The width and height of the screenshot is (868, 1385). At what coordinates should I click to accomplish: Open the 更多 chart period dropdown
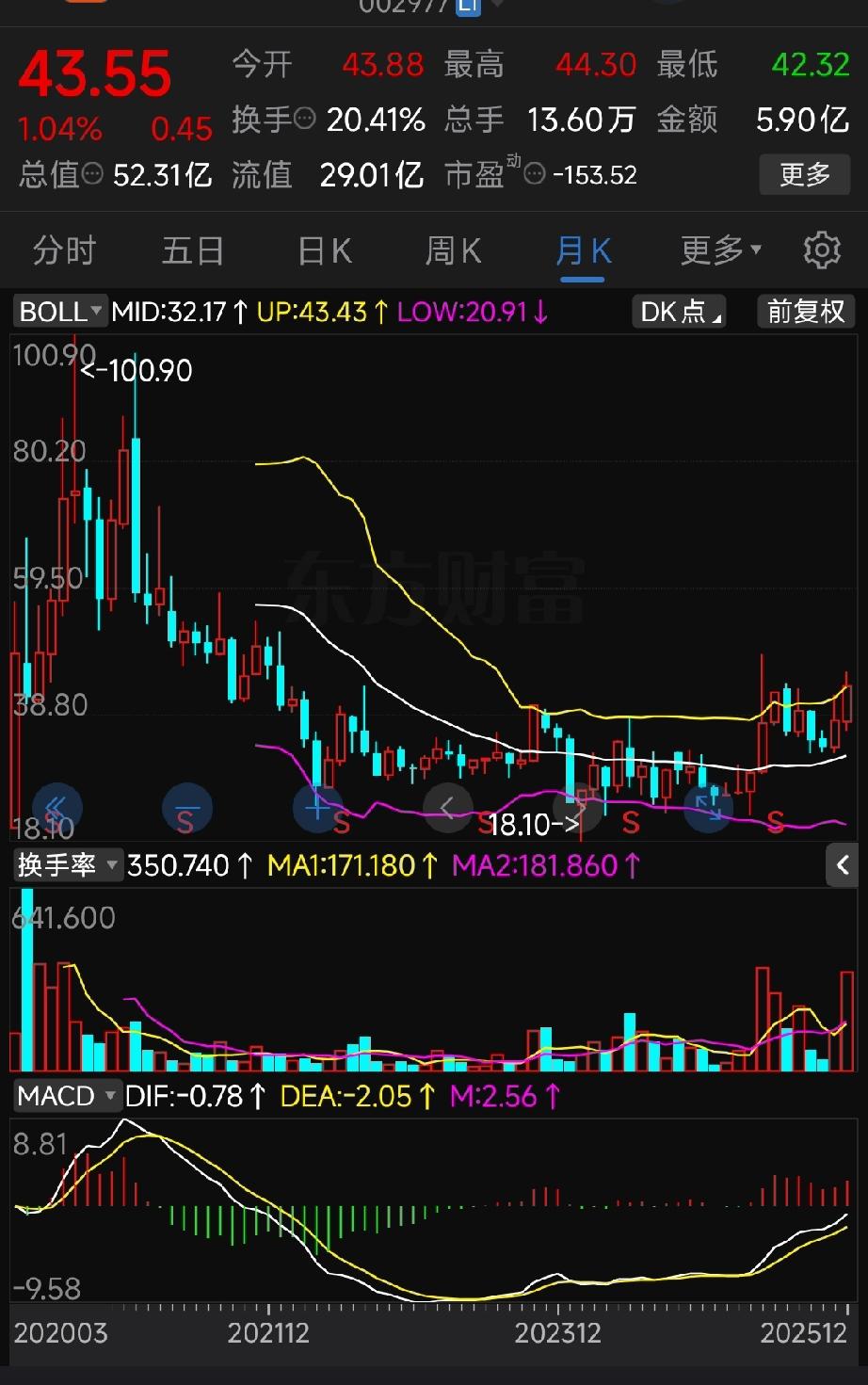pos(718,250)
